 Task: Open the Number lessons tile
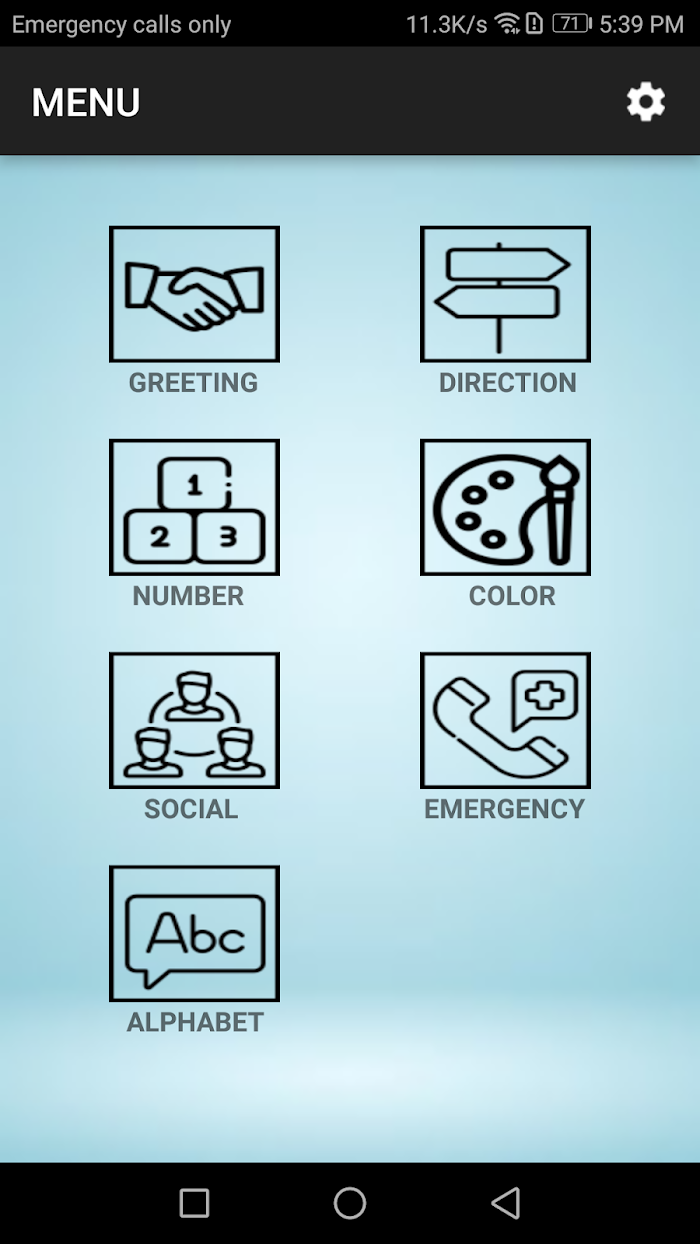click(x=194, y=507)
